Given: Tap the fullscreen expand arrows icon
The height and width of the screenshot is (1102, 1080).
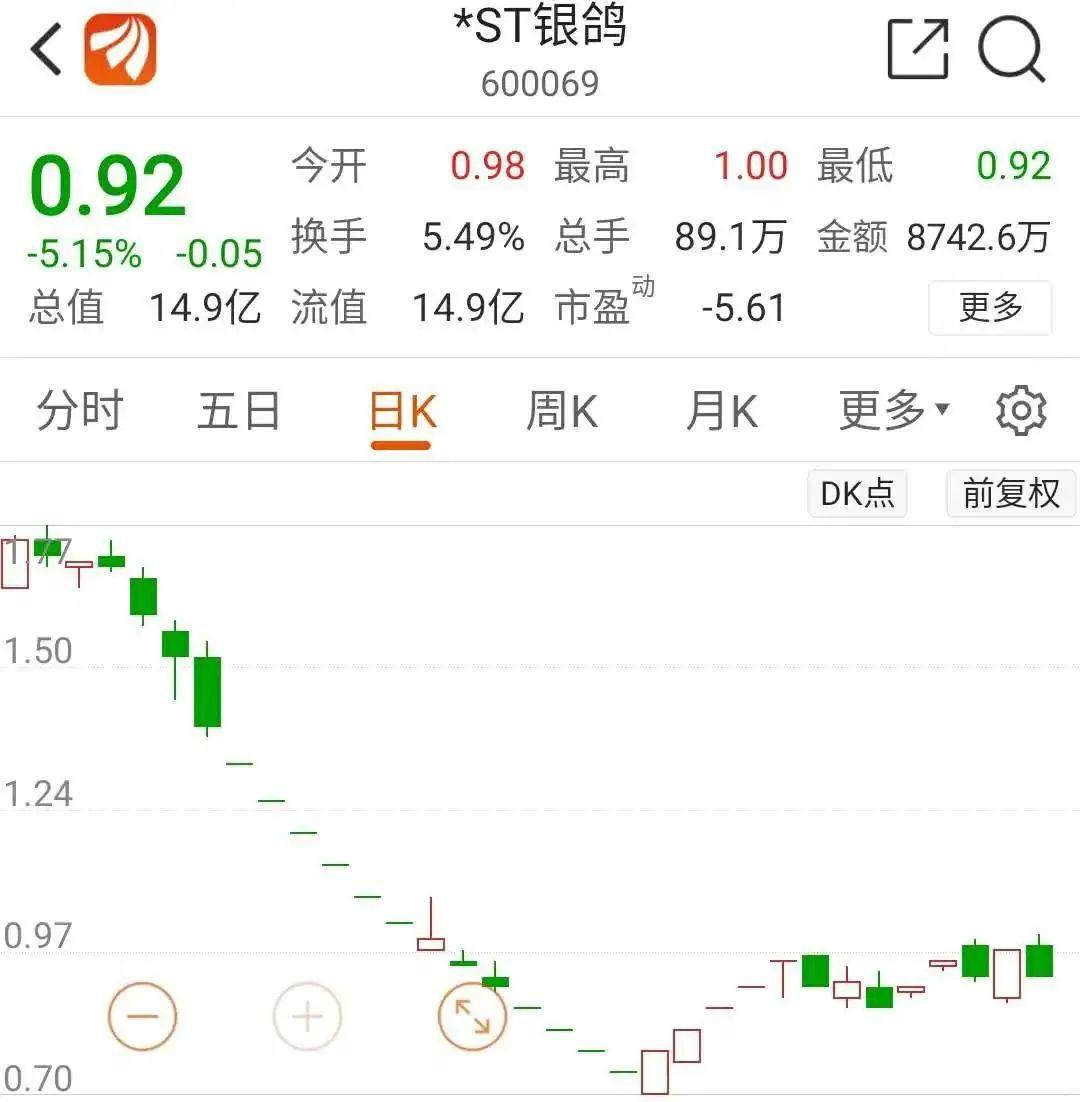Looking at the screenshot, I should tap(470, 1015).
